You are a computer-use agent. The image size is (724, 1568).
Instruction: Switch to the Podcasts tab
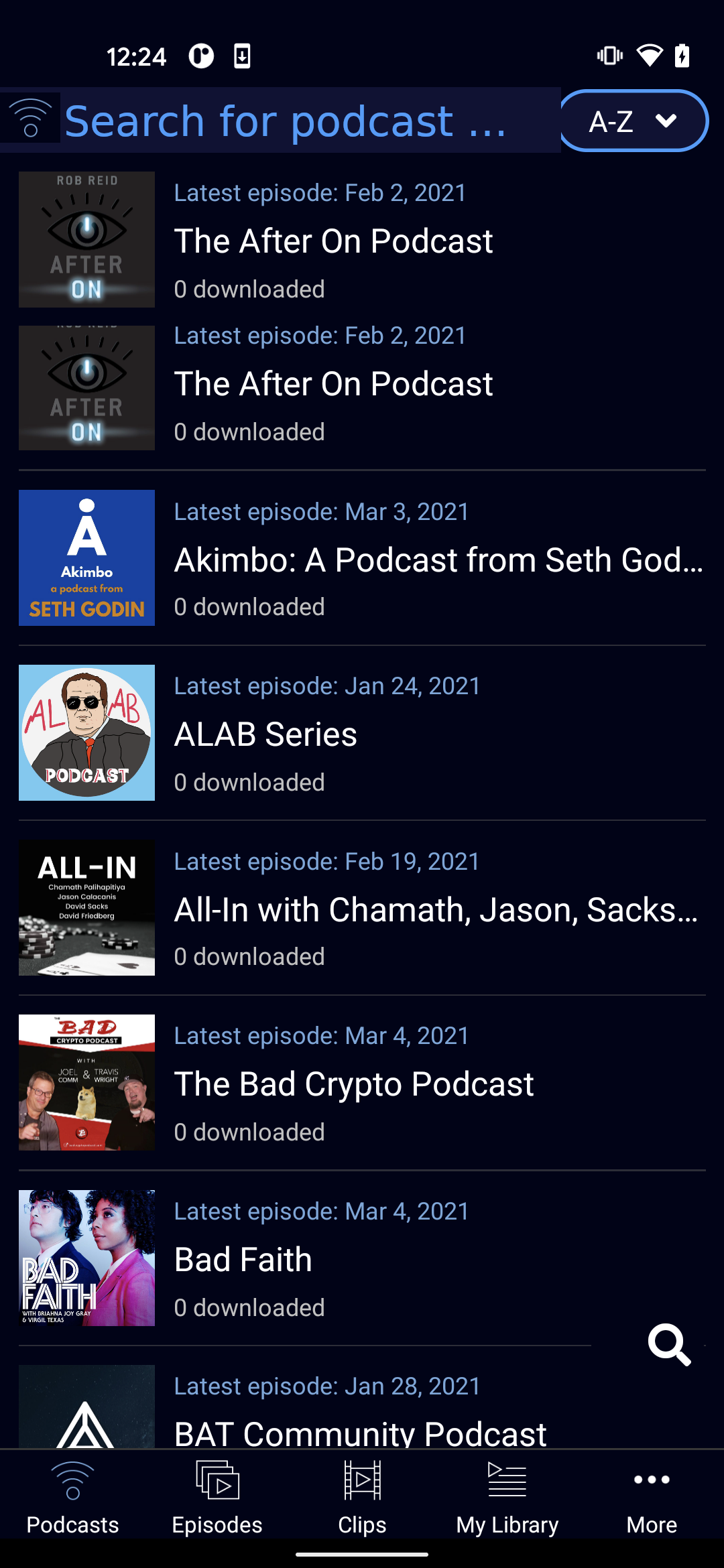click(72, 1498)
